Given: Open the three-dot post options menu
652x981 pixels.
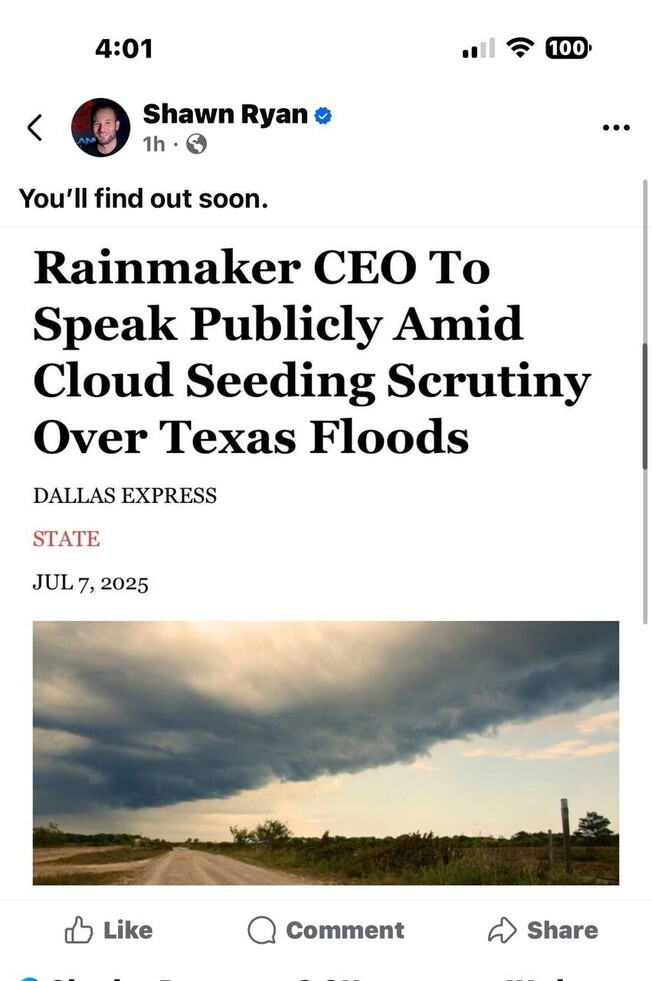Looking at the screenshot, I should [615, 128].
